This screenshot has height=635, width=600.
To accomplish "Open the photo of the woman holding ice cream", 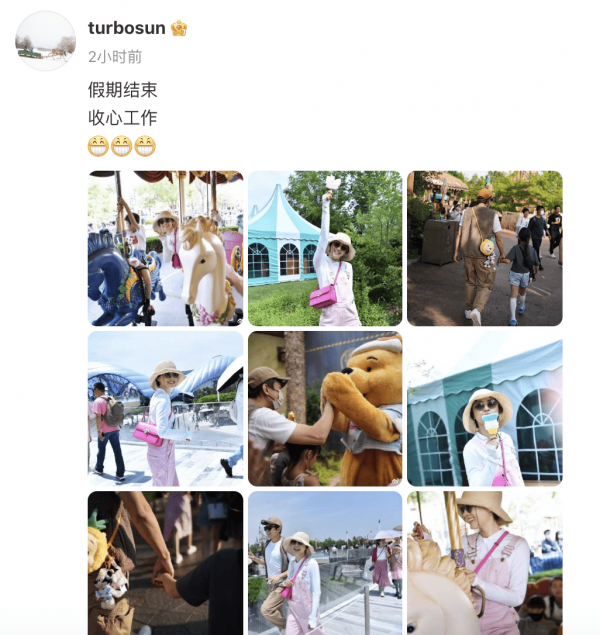I will click(x=484, y=408).
